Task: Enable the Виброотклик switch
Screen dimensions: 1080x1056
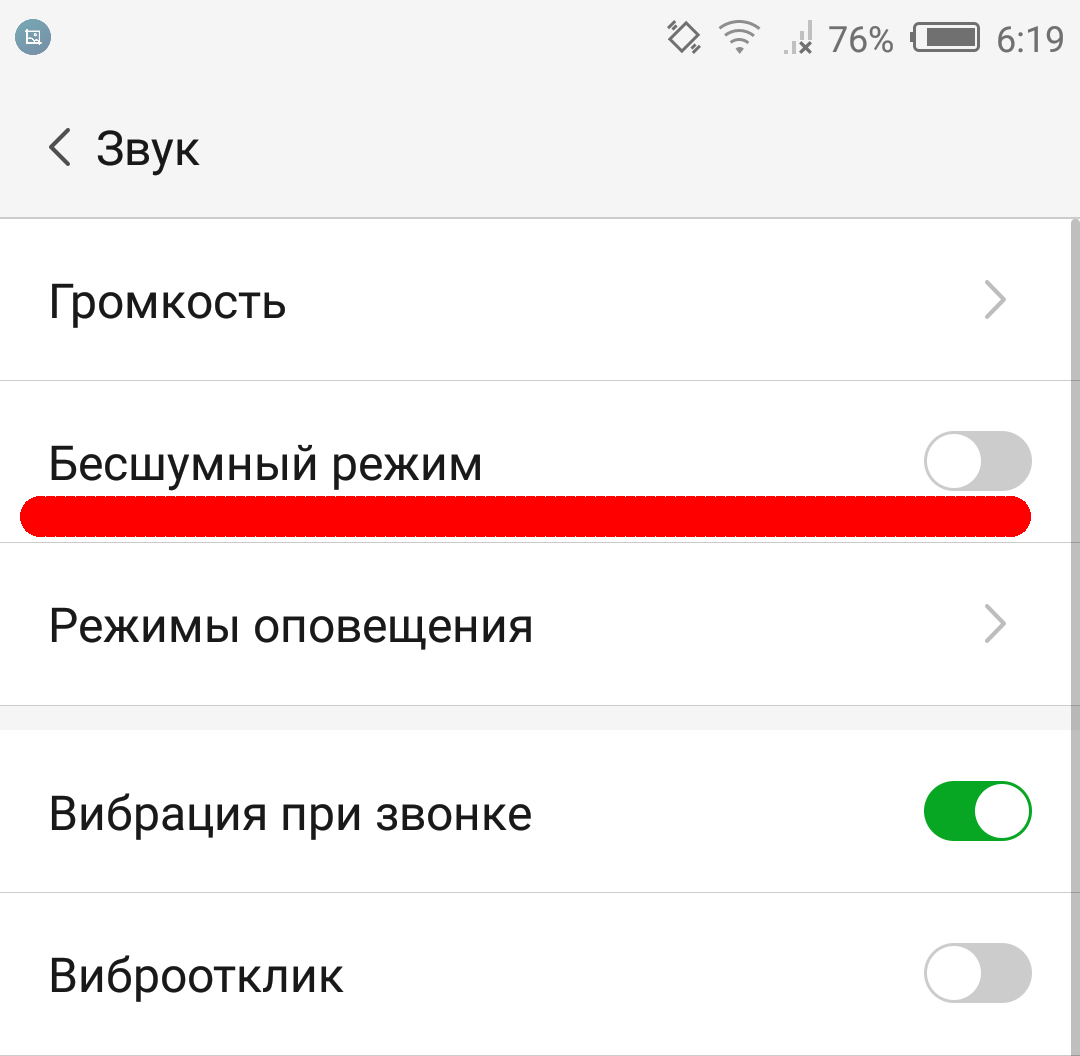Action: [x=976, y=973]
